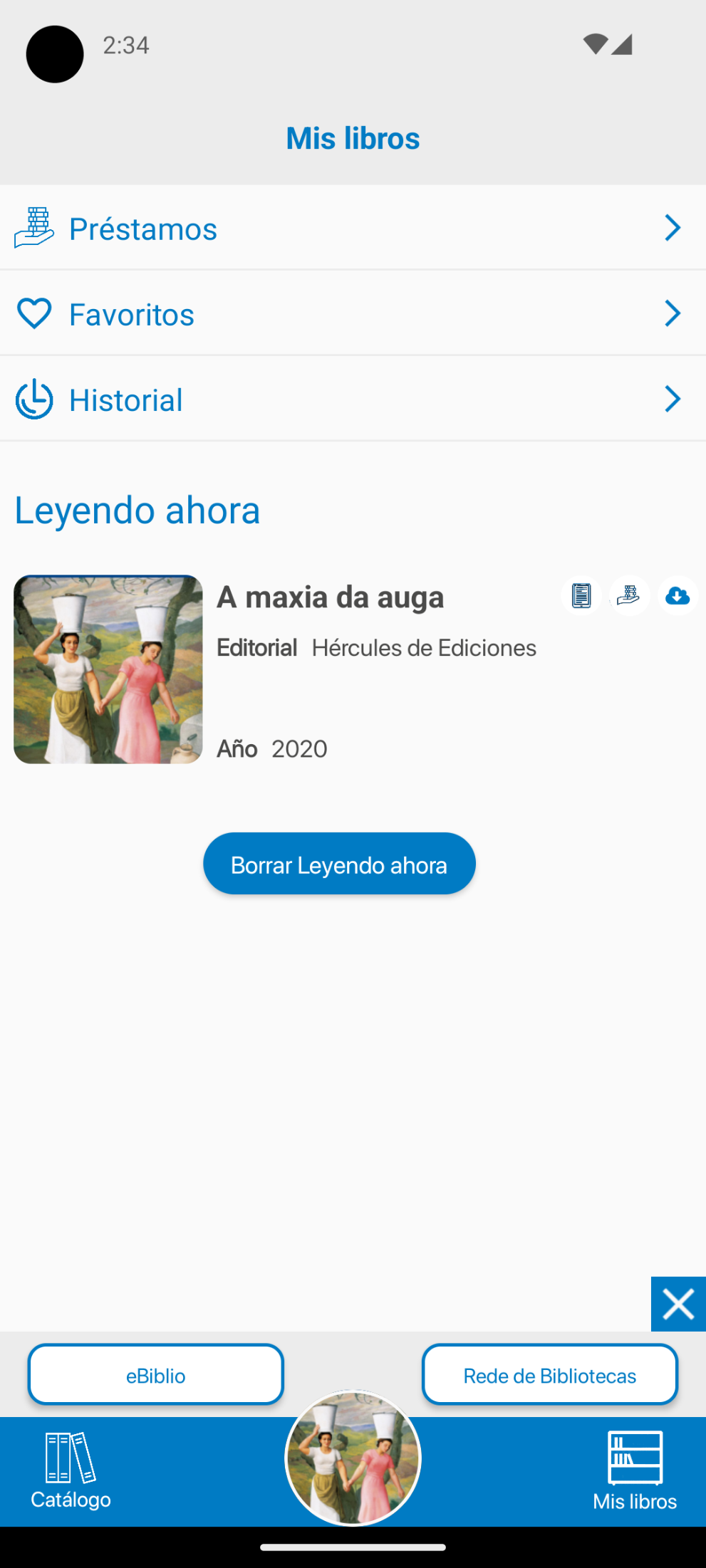Click the A maxia da auga cover image
The image size is (706, 1568).
[x=108, y=669]
